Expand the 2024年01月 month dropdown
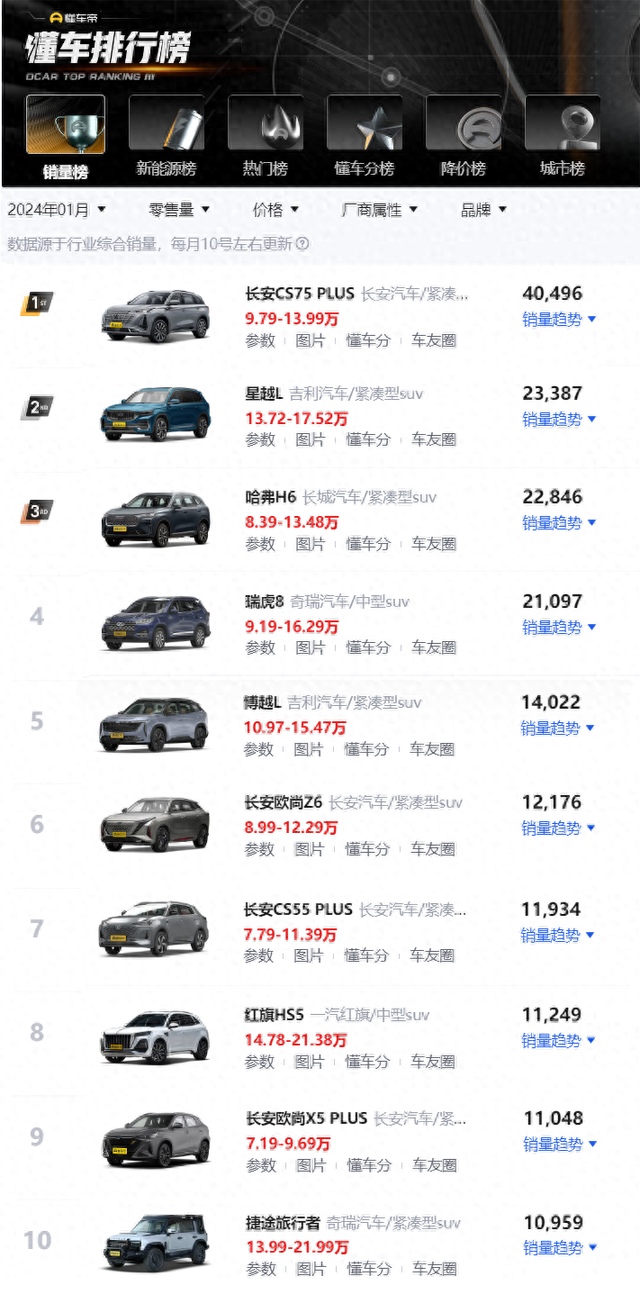The image size is (640, 1303). point(56,210)
